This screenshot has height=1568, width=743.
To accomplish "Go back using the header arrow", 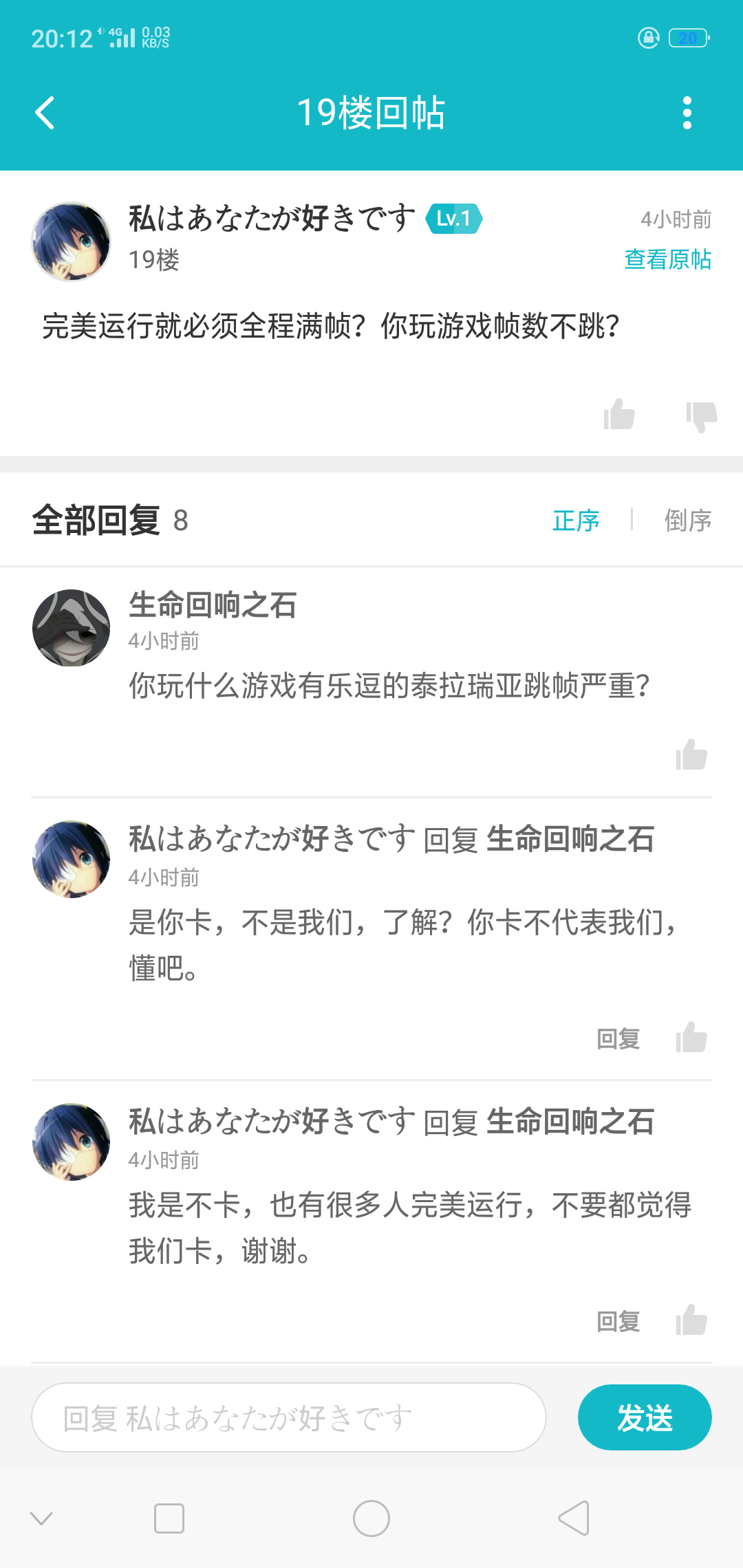I will coord(45,113).
